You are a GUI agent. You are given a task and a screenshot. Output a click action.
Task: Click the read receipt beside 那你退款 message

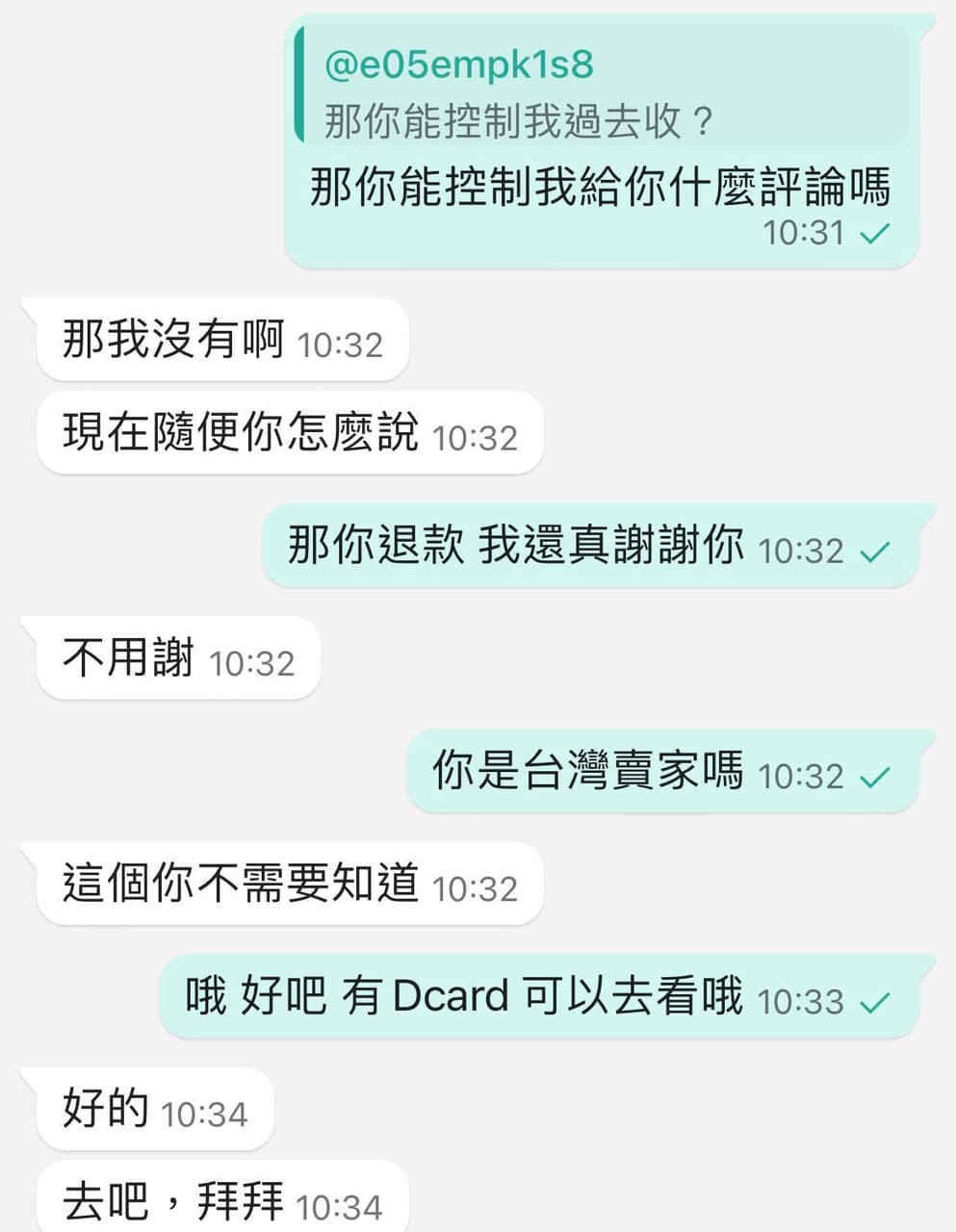click(x=874, y=551)
